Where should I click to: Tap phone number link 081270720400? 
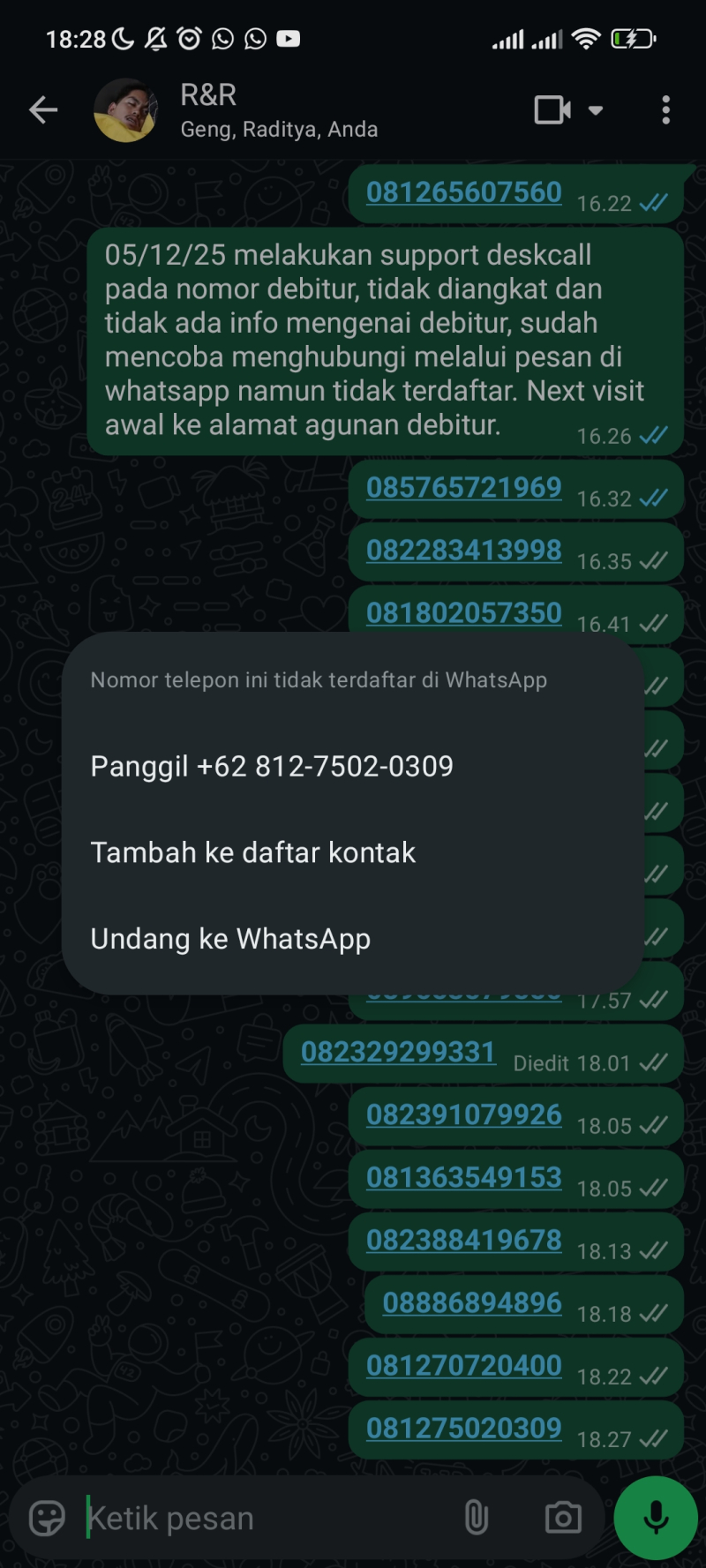tap(463, 1366)
